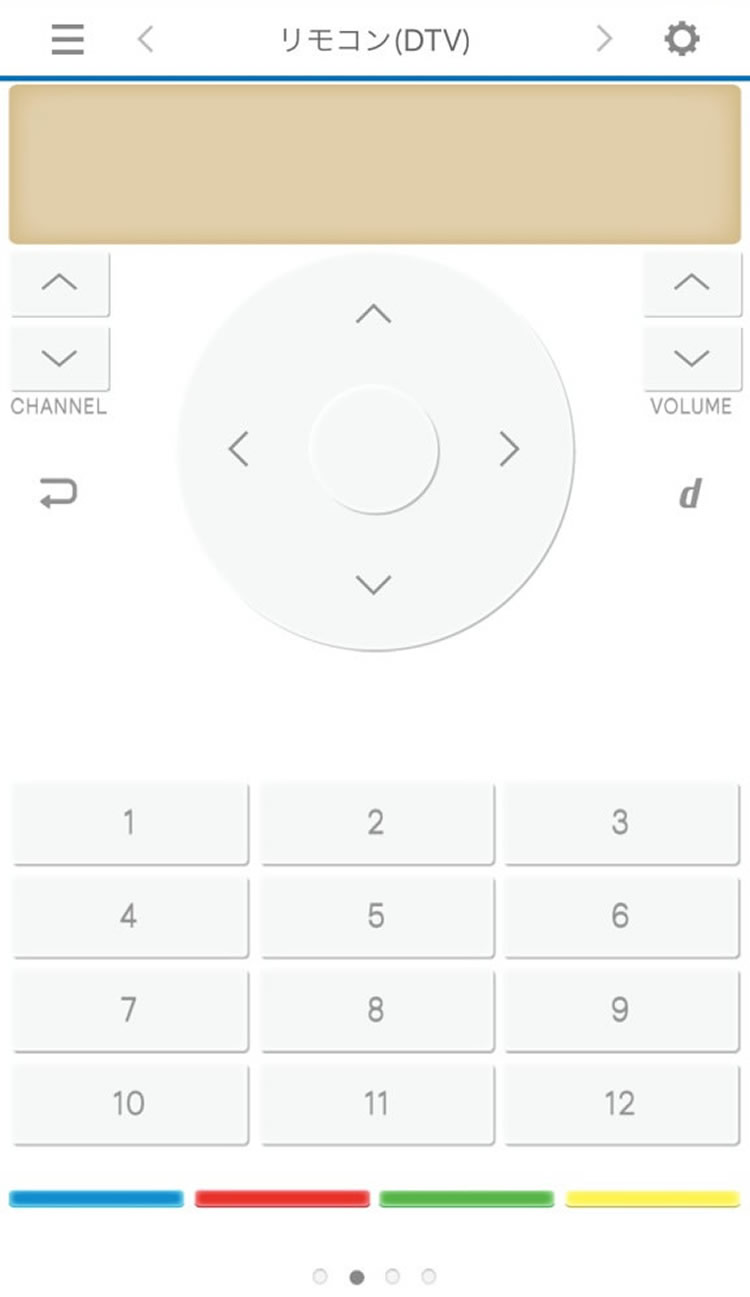750x1297 pixels.
Task: Tap the return arrow button
Action: [58, 493]
